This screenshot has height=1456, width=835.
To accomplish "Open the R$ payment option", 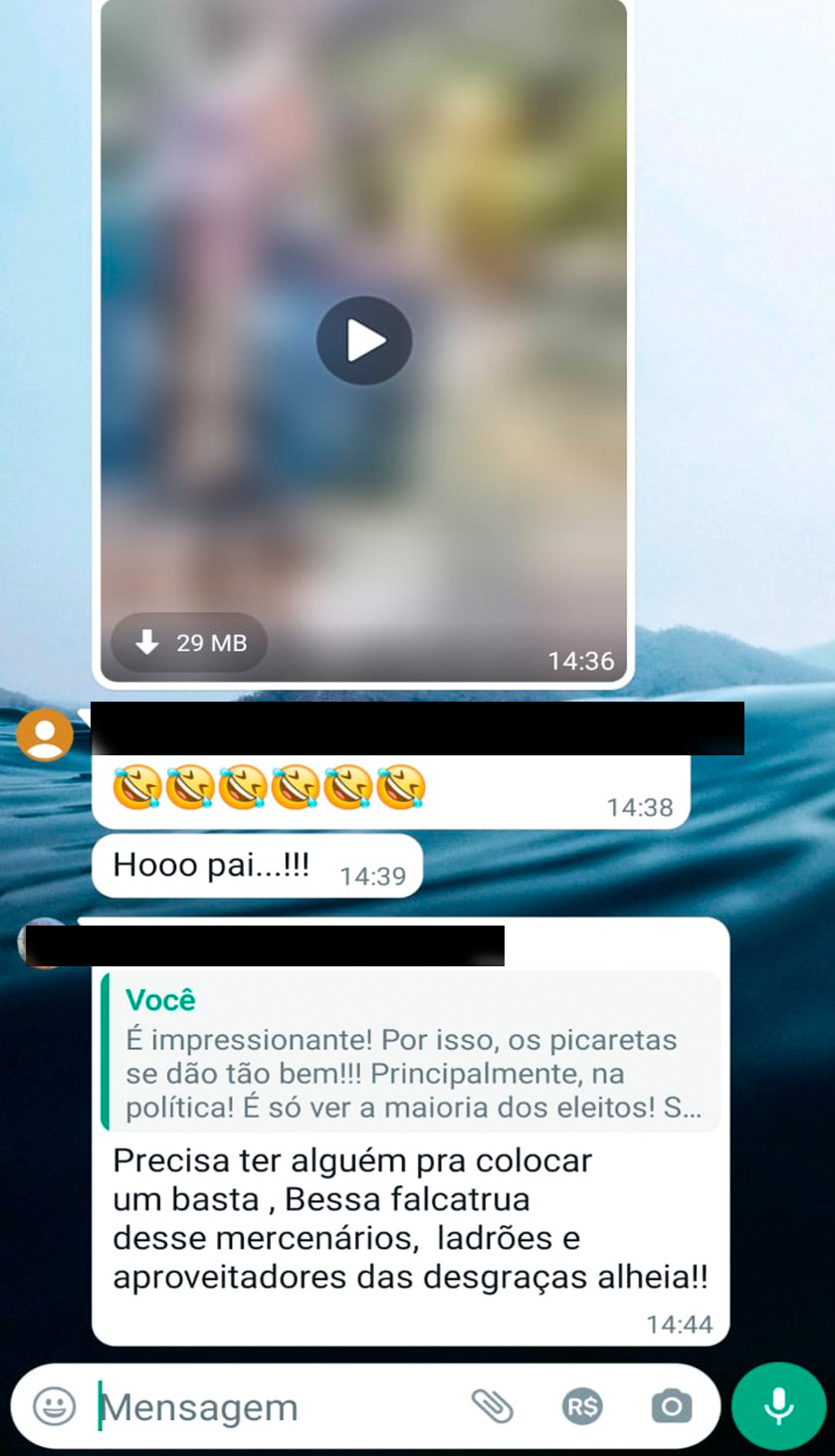I will click(x=582, y=1406).
